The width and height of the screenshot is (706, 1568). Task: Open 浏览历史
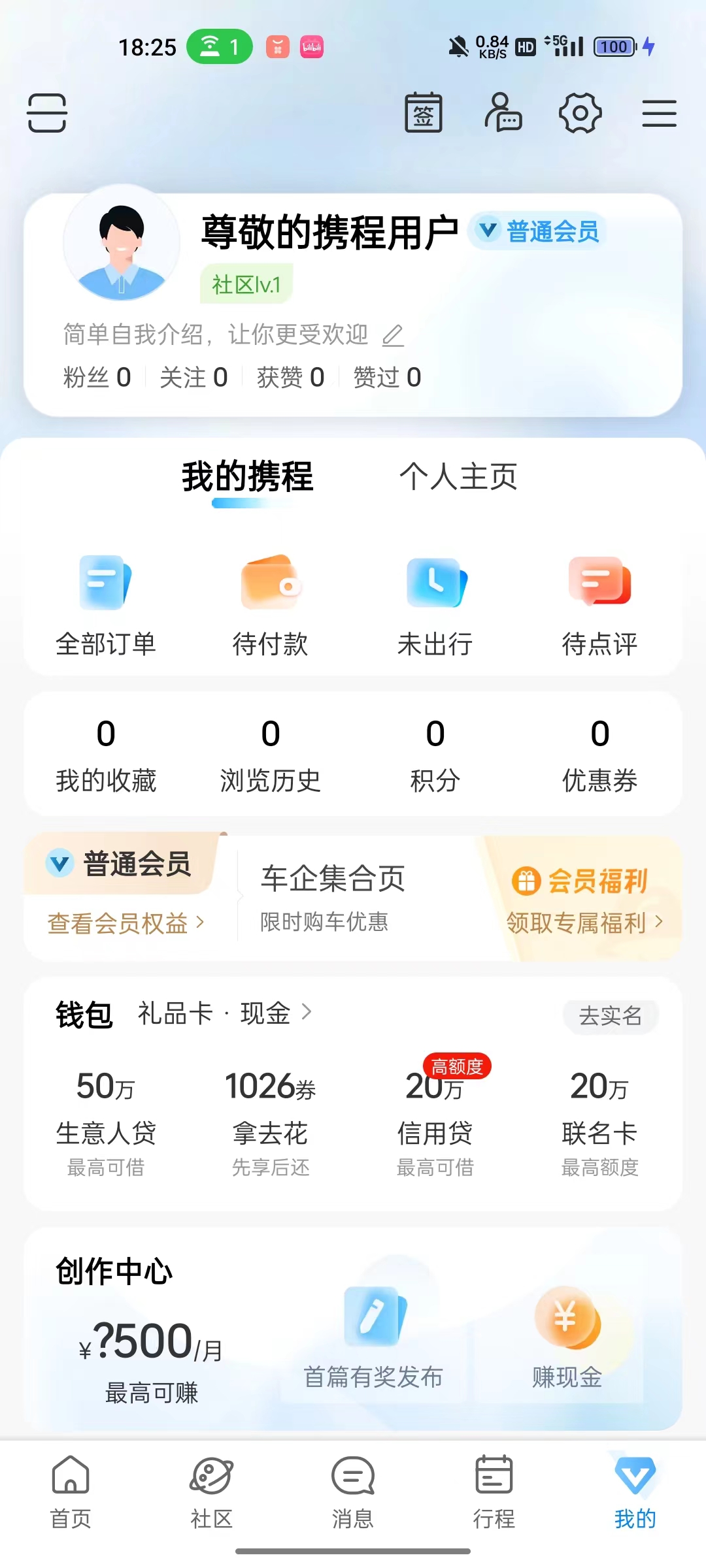(x=270, y=755)
